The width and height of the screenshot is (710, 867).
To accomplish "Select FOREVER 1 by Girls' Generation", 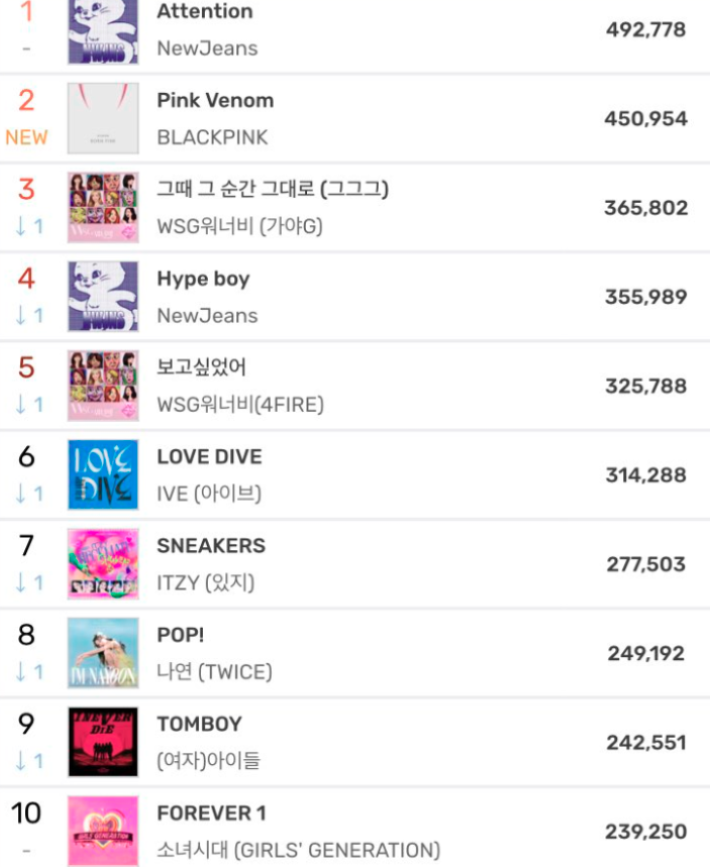I will (355, 828).
